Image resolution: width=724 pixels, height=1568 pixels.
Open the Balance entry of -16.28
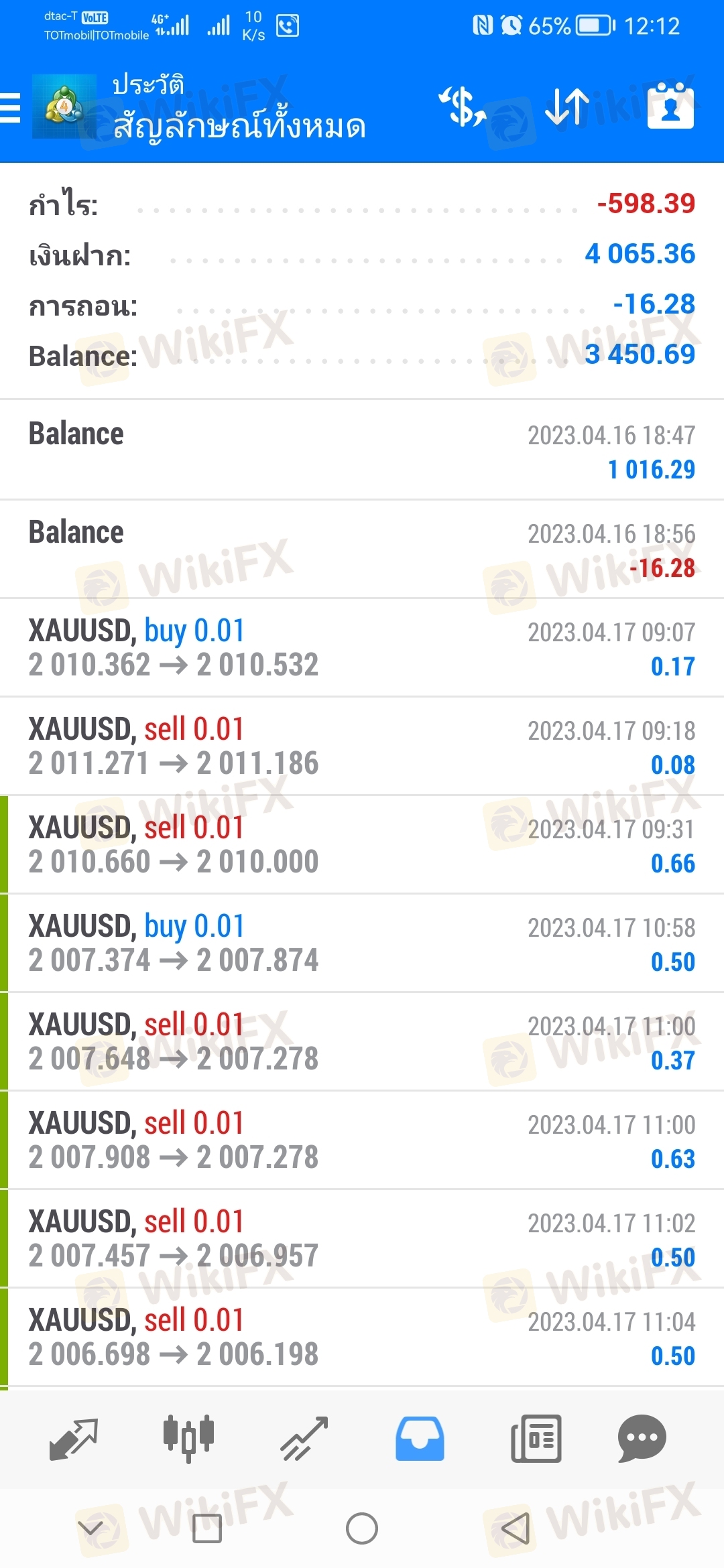pos(362,549)
